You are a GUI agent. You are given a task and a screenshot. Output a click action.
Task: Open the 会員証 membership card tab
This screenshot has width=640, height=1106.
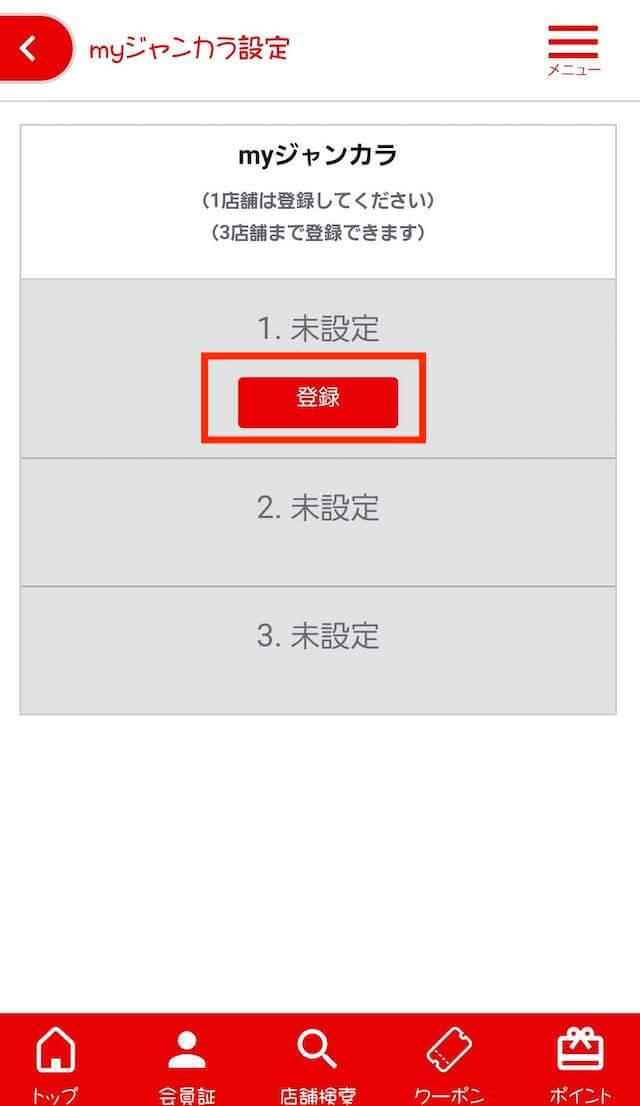tap(187, 1064)
